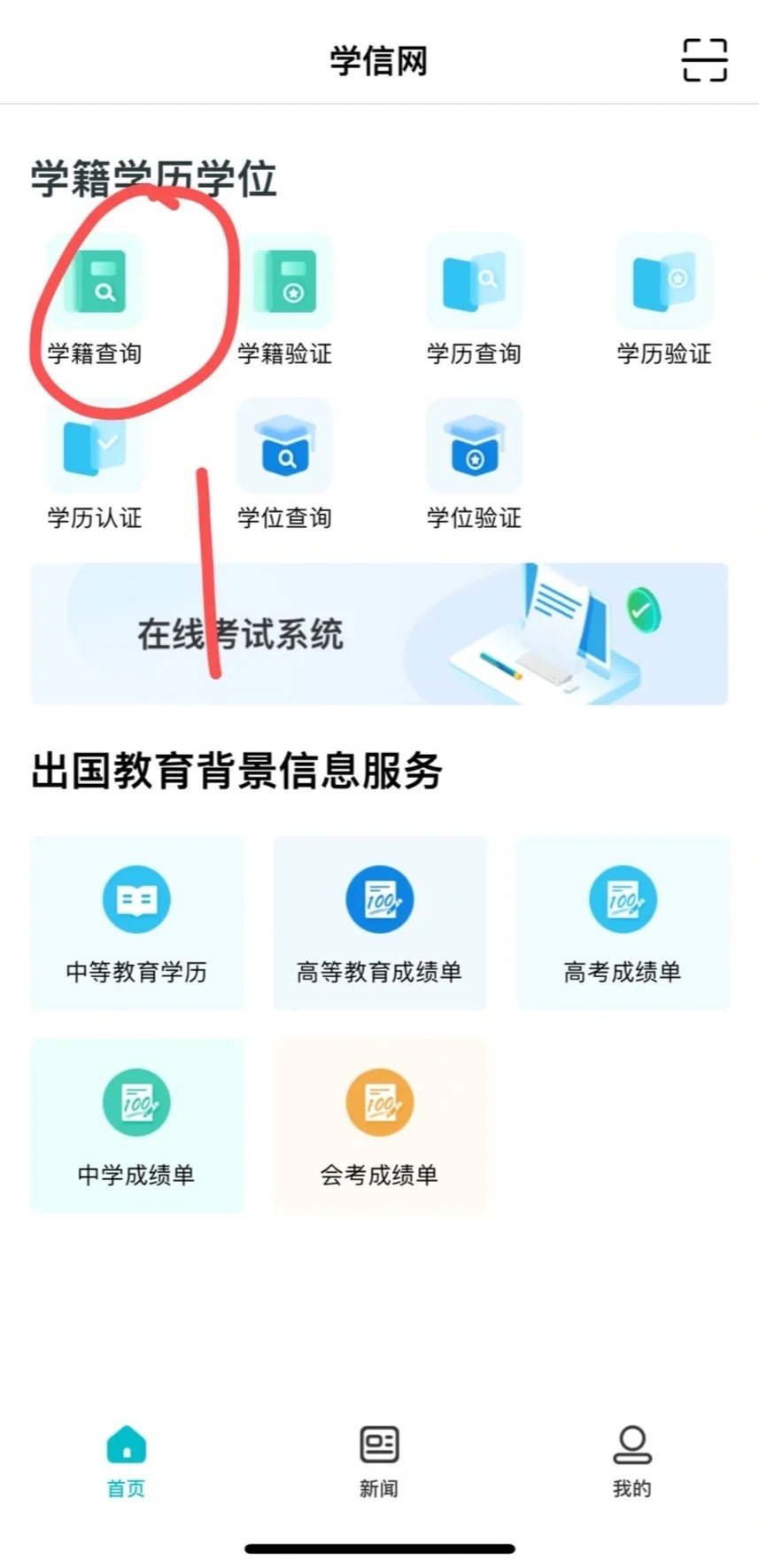Open the 中等教育学历 card
This screenshot has width=759, height=1568.
point(136,923)
